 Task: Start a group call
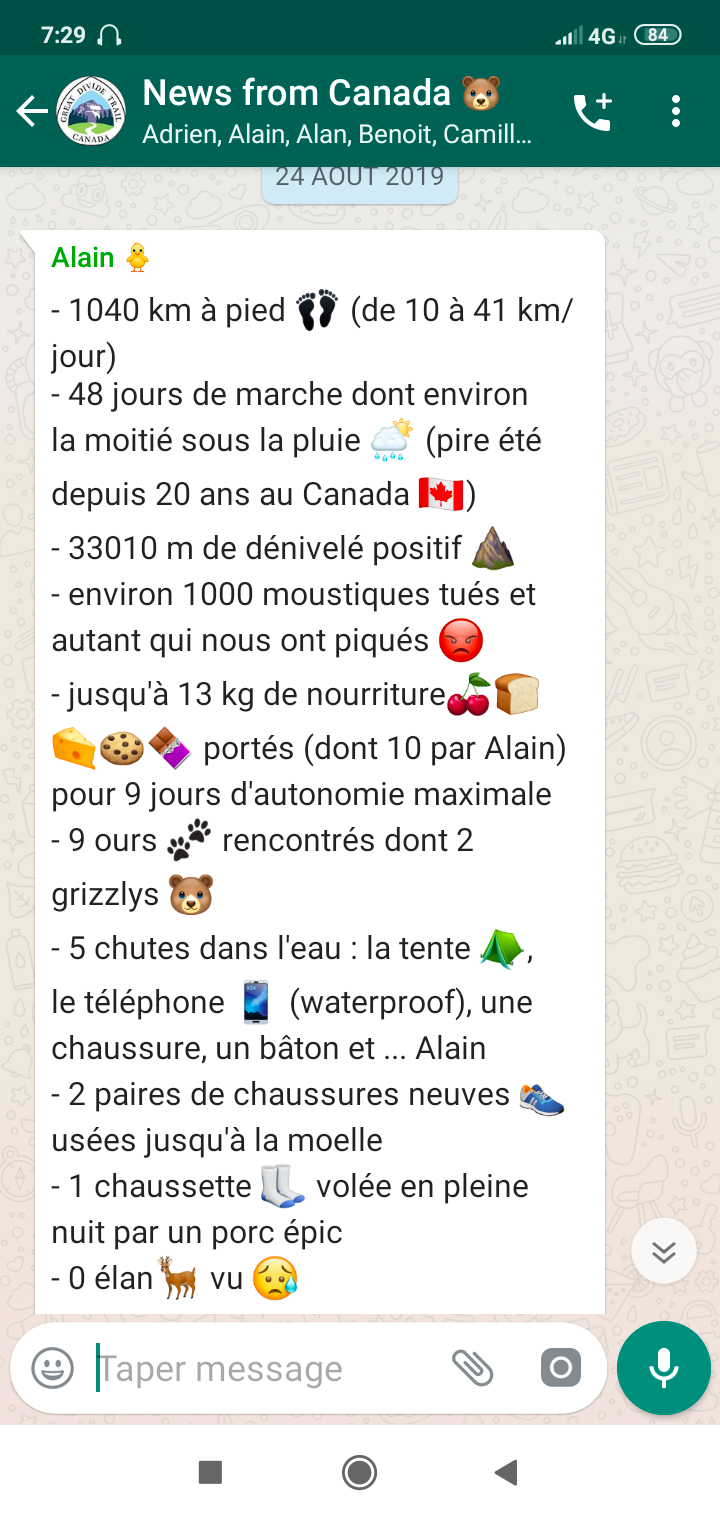pos(592,111)
